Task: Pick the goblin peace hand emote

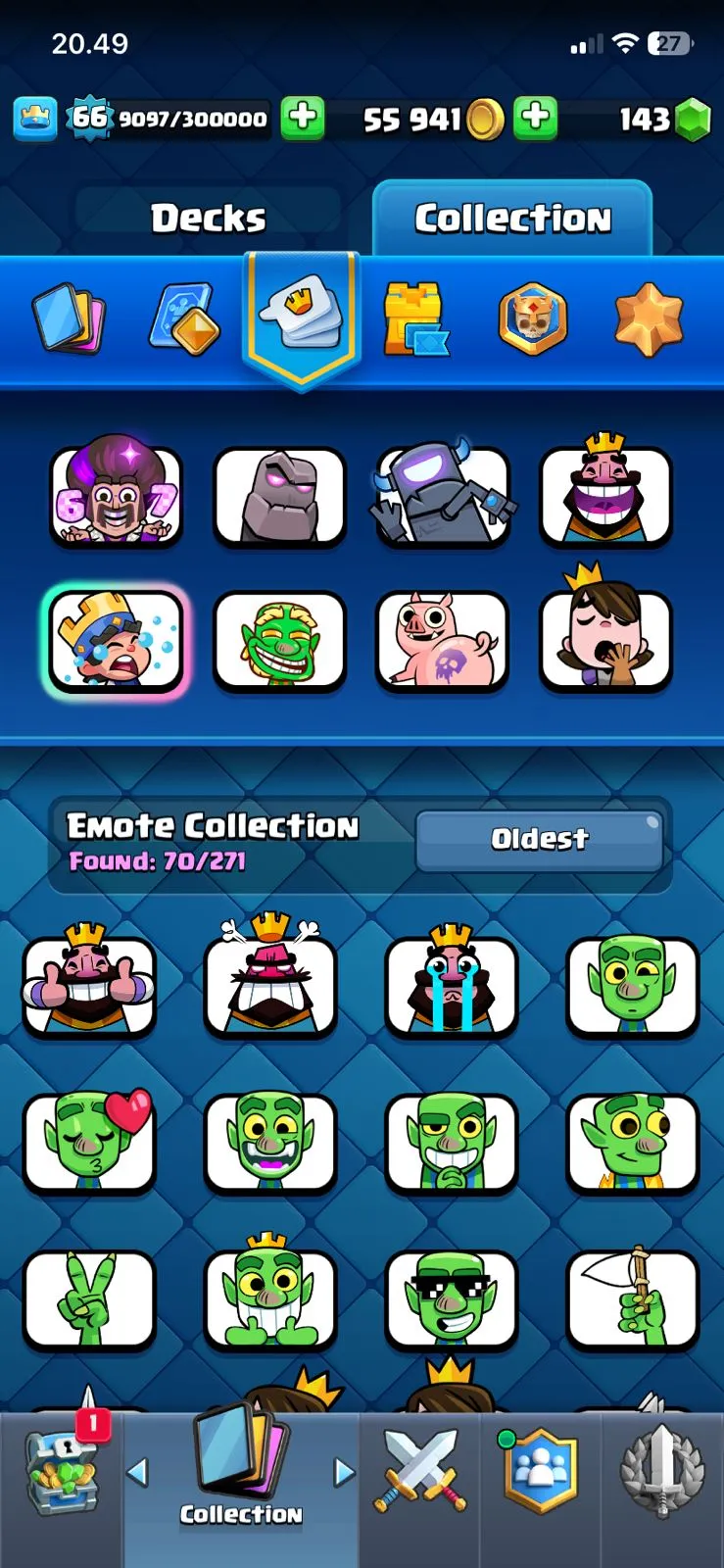Action: click(89, 1298)
